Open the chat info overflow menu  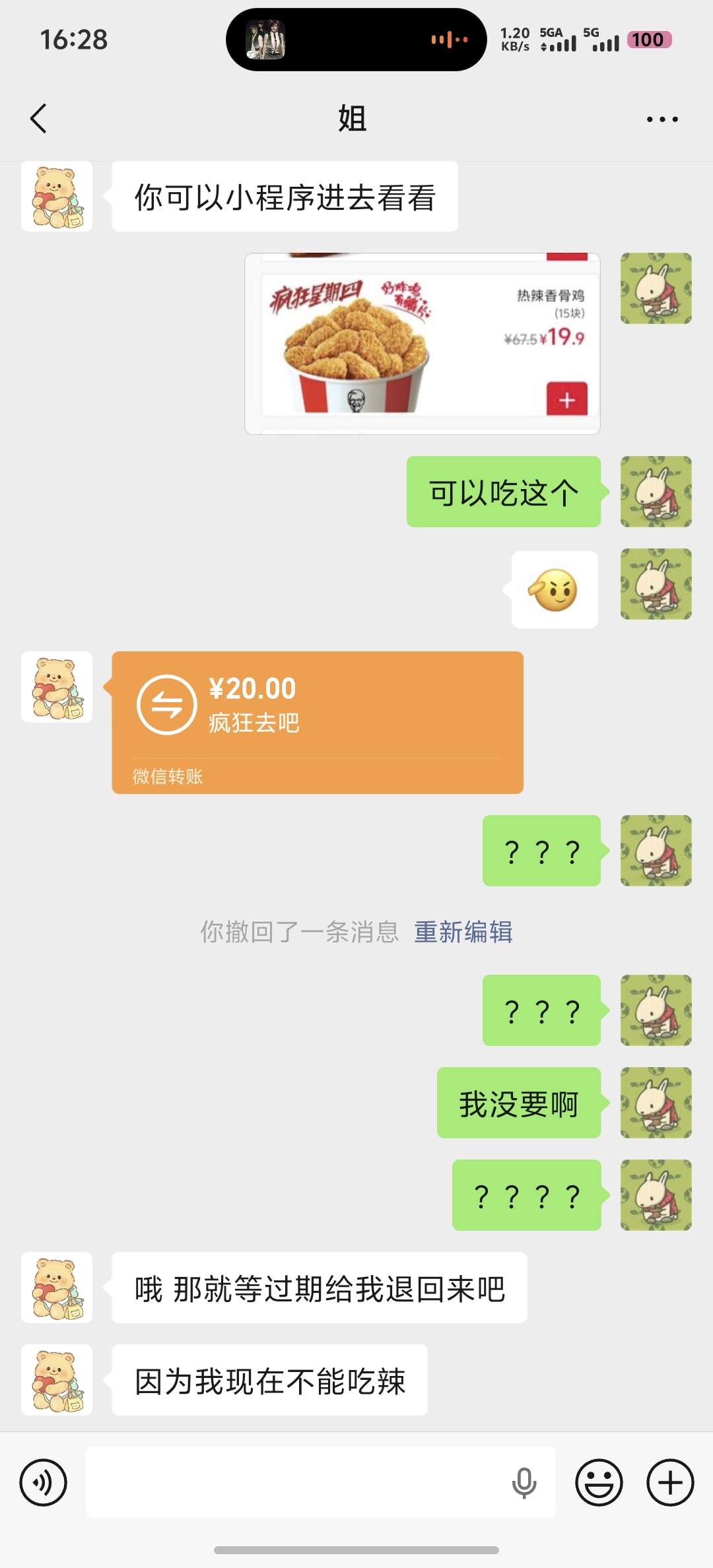pyautogui.click(x=662, y=119)
